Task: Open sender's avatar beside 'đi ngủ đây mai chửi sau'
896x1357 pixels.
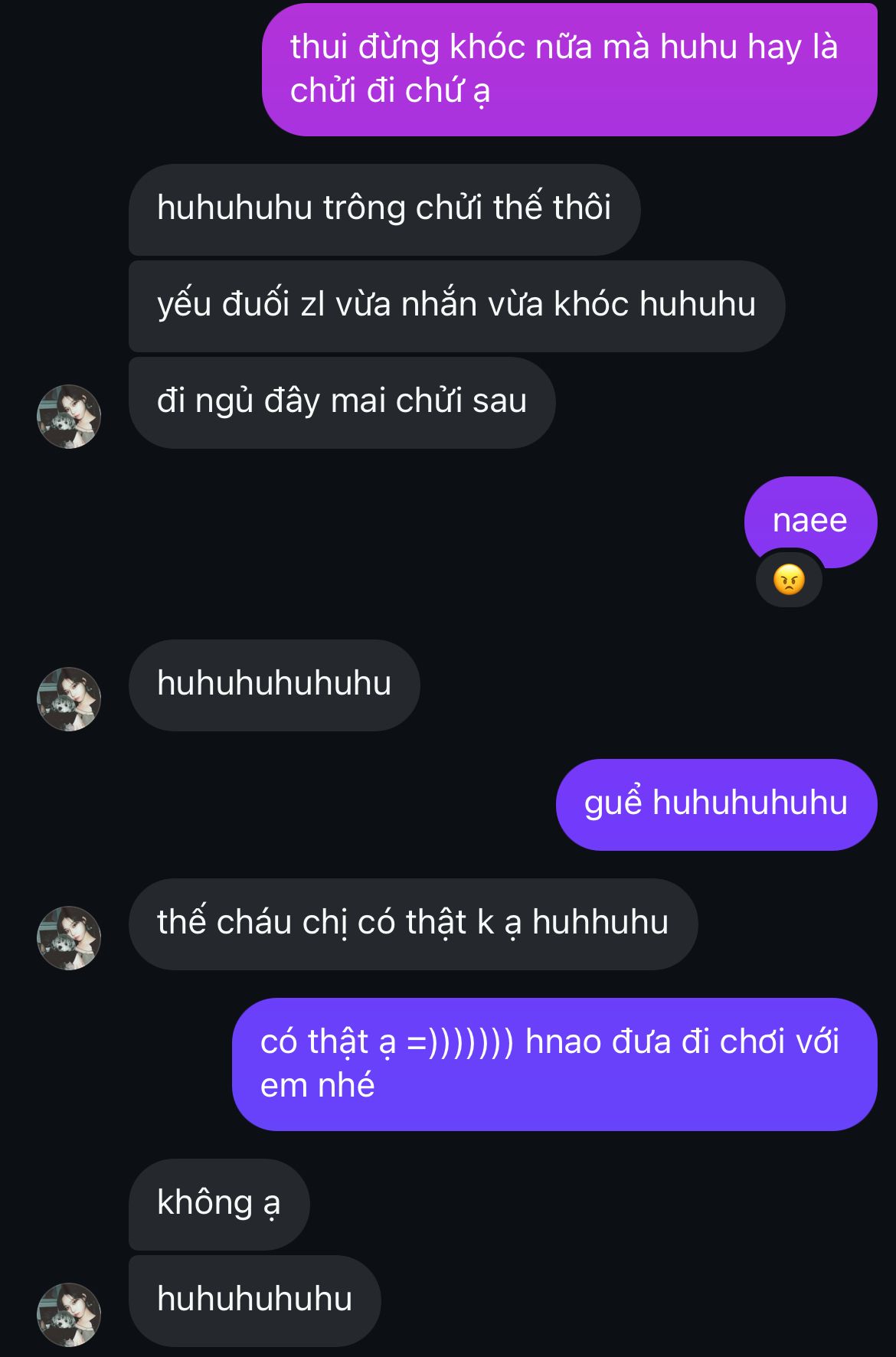Action: (69, 417)
